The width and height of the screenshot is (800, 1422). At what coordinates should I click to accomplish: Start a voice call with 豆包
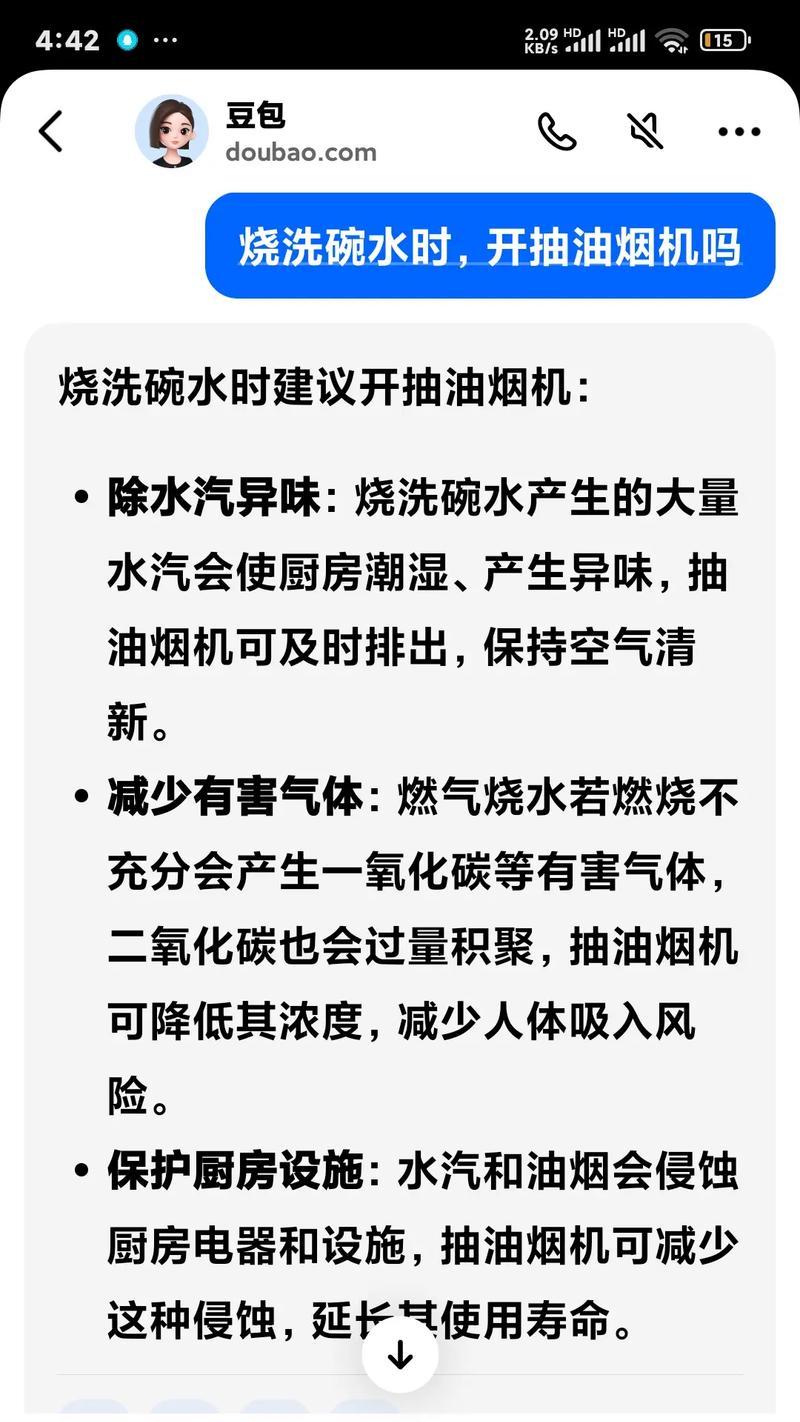pyautogui.click(x=557, y=131)
